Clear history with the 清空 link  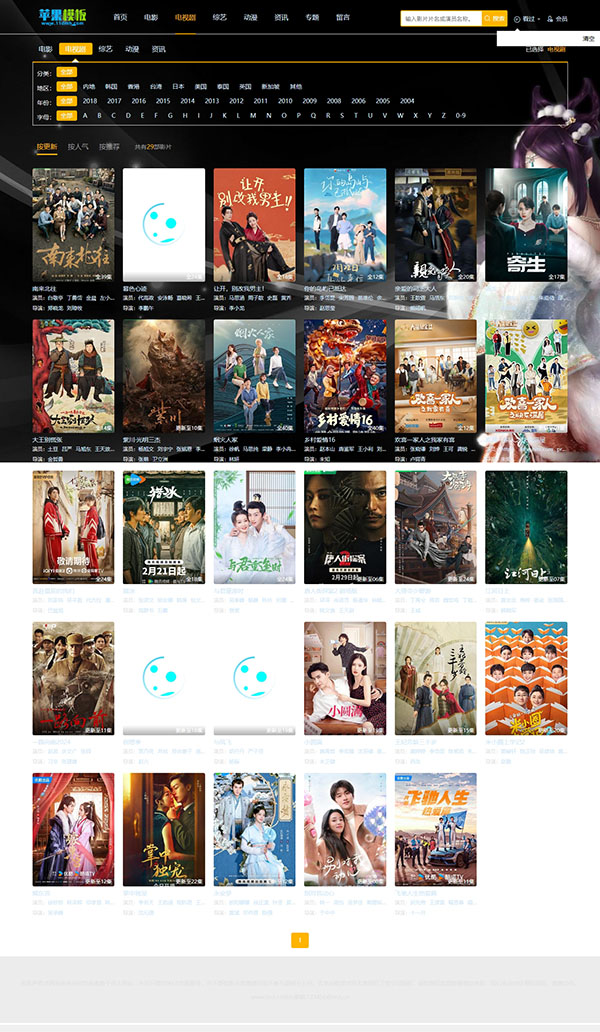pos(588,38)
